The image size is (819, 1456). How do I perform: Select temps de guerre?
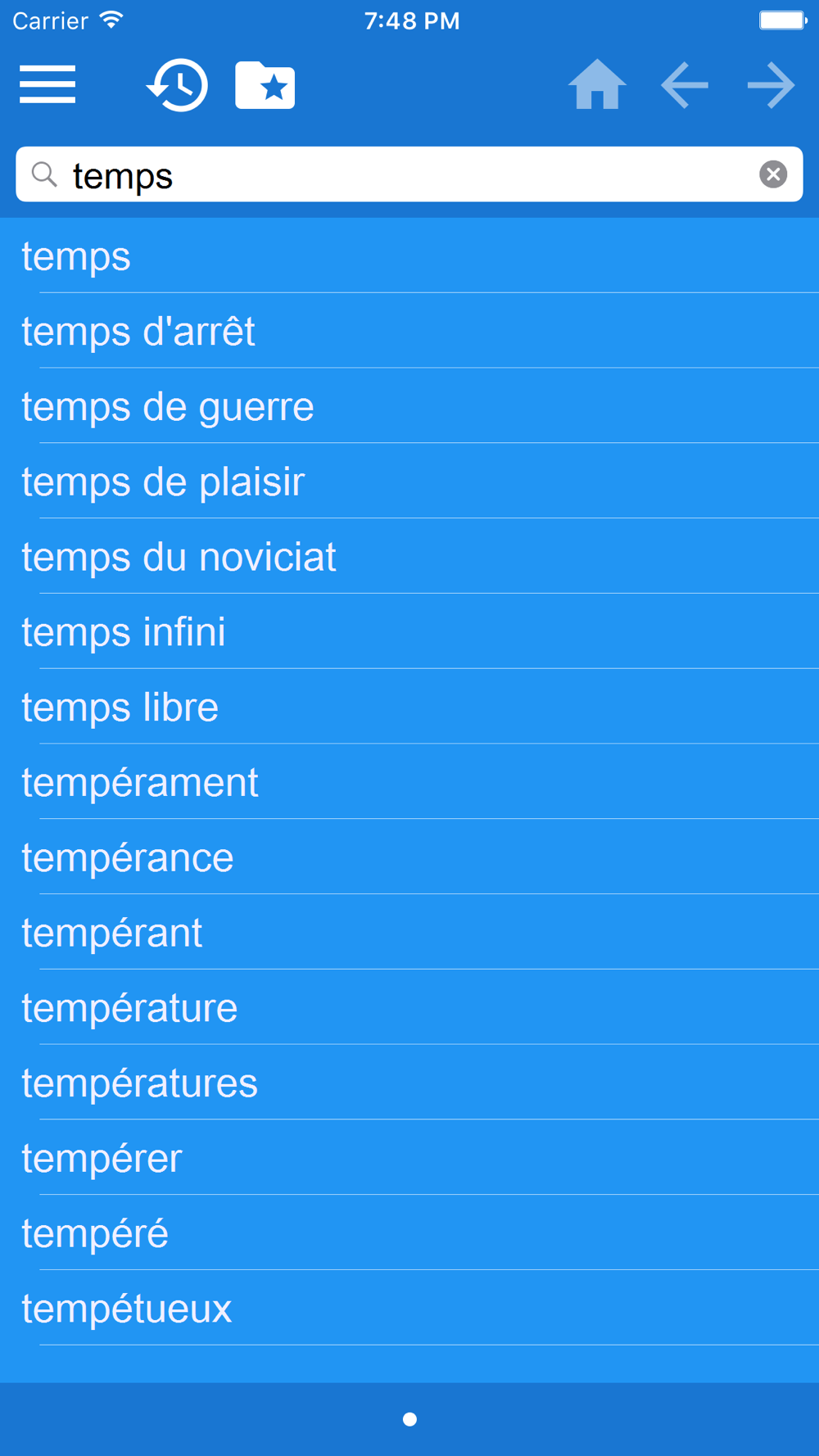(409, 406)
